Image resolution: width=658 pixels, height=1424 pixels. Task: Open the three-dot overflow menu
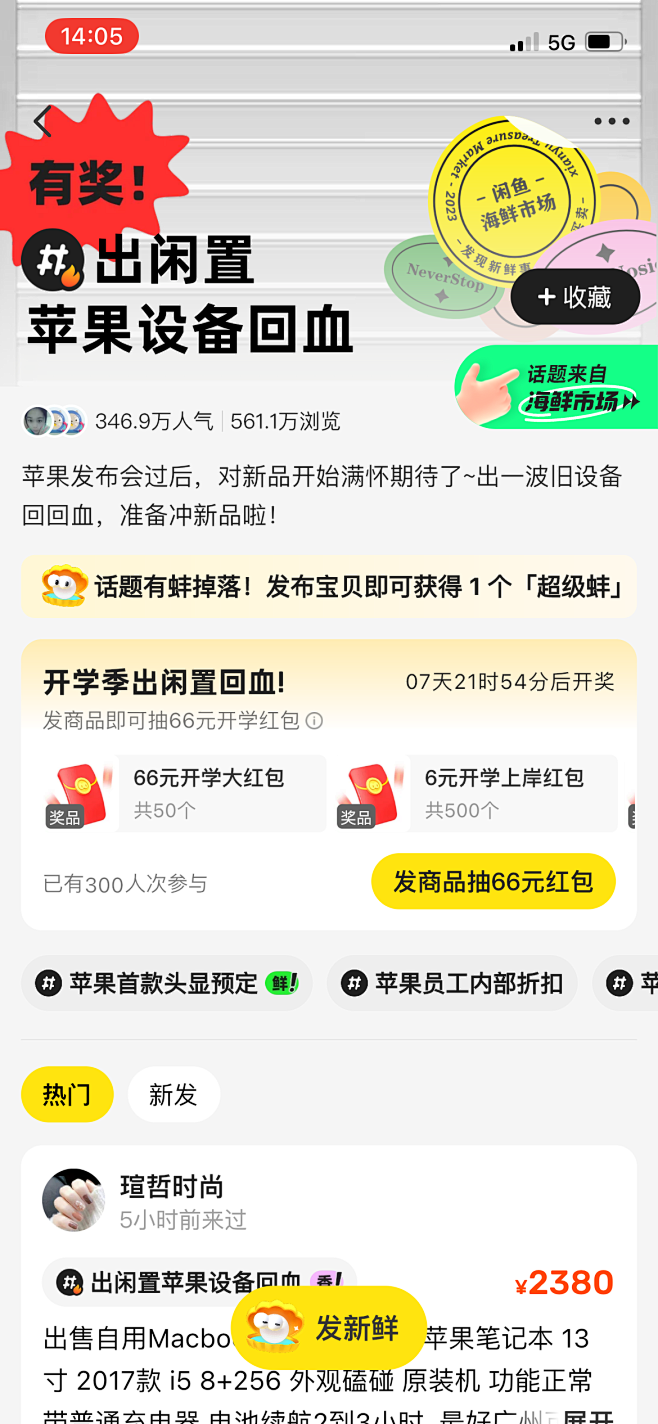pos(611,122)
